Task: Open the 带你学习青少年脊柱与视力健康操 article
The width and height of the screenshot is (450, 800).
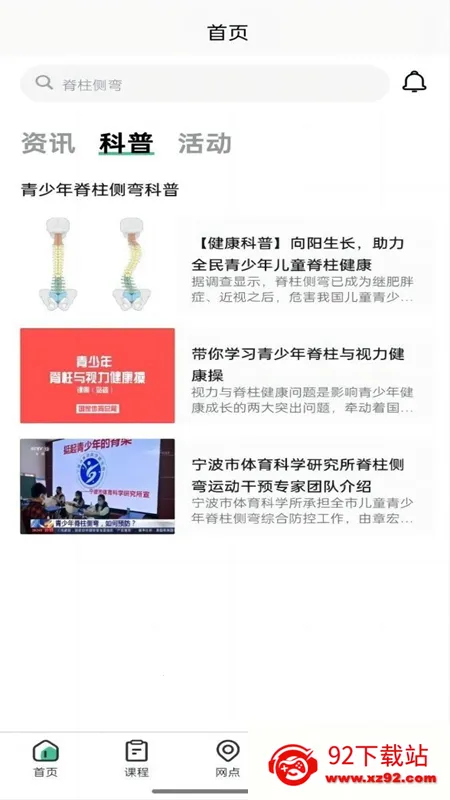Action: pyautogui.click(x=227, y=376)
